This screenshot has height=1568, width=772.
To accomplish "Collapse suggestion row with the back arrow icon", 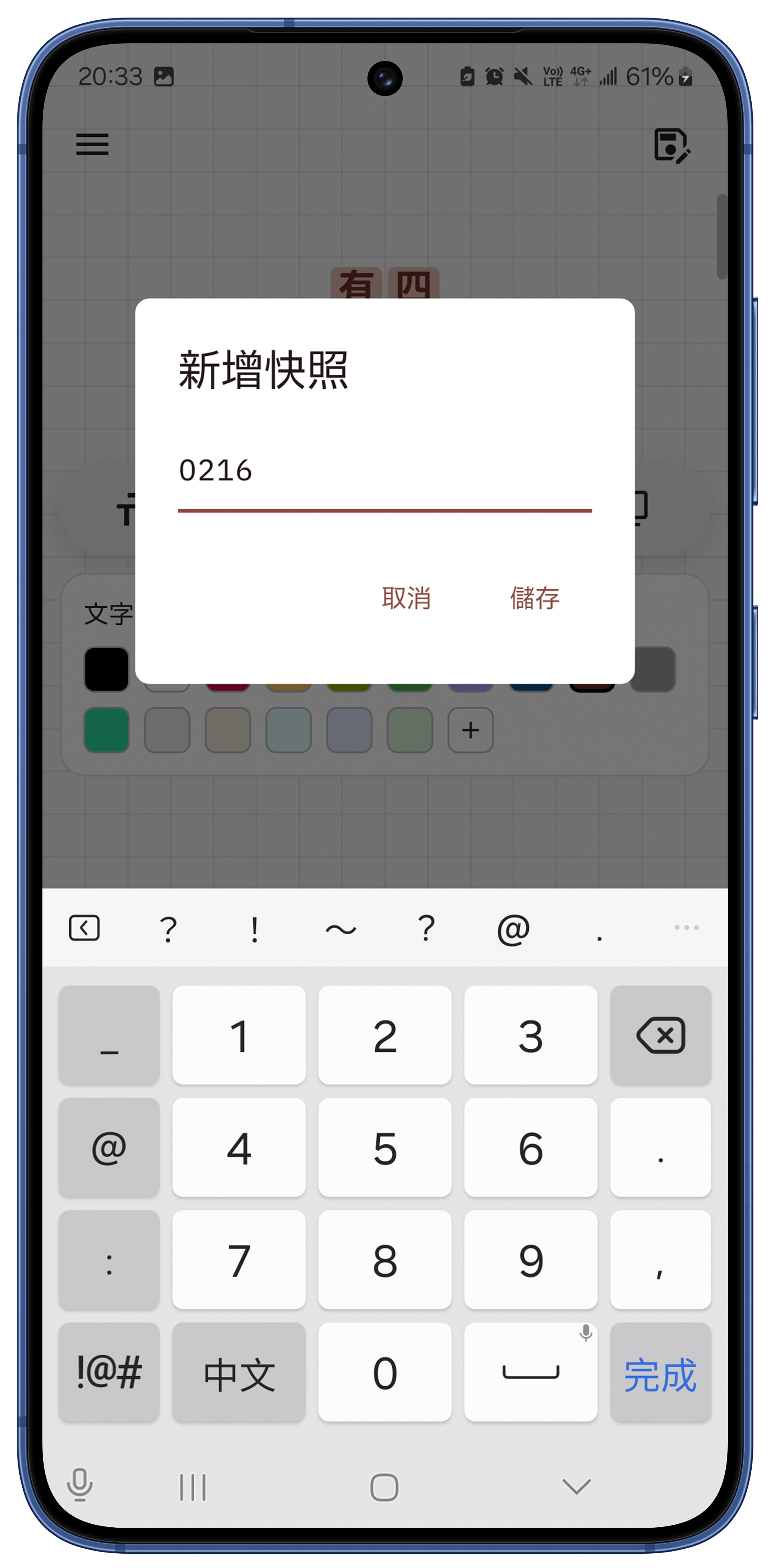I will coord(84,928).
